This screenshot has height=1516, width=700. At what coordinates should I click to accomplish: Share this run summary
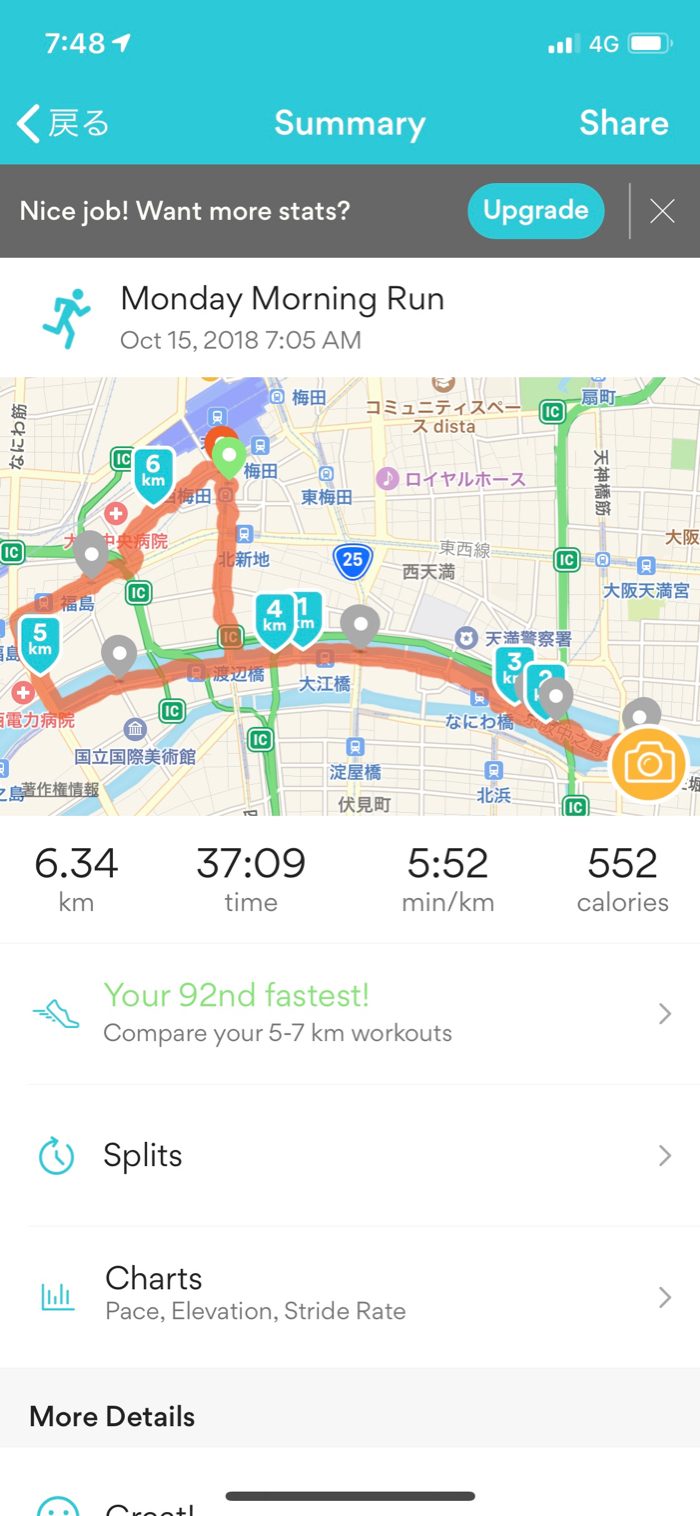623,123
